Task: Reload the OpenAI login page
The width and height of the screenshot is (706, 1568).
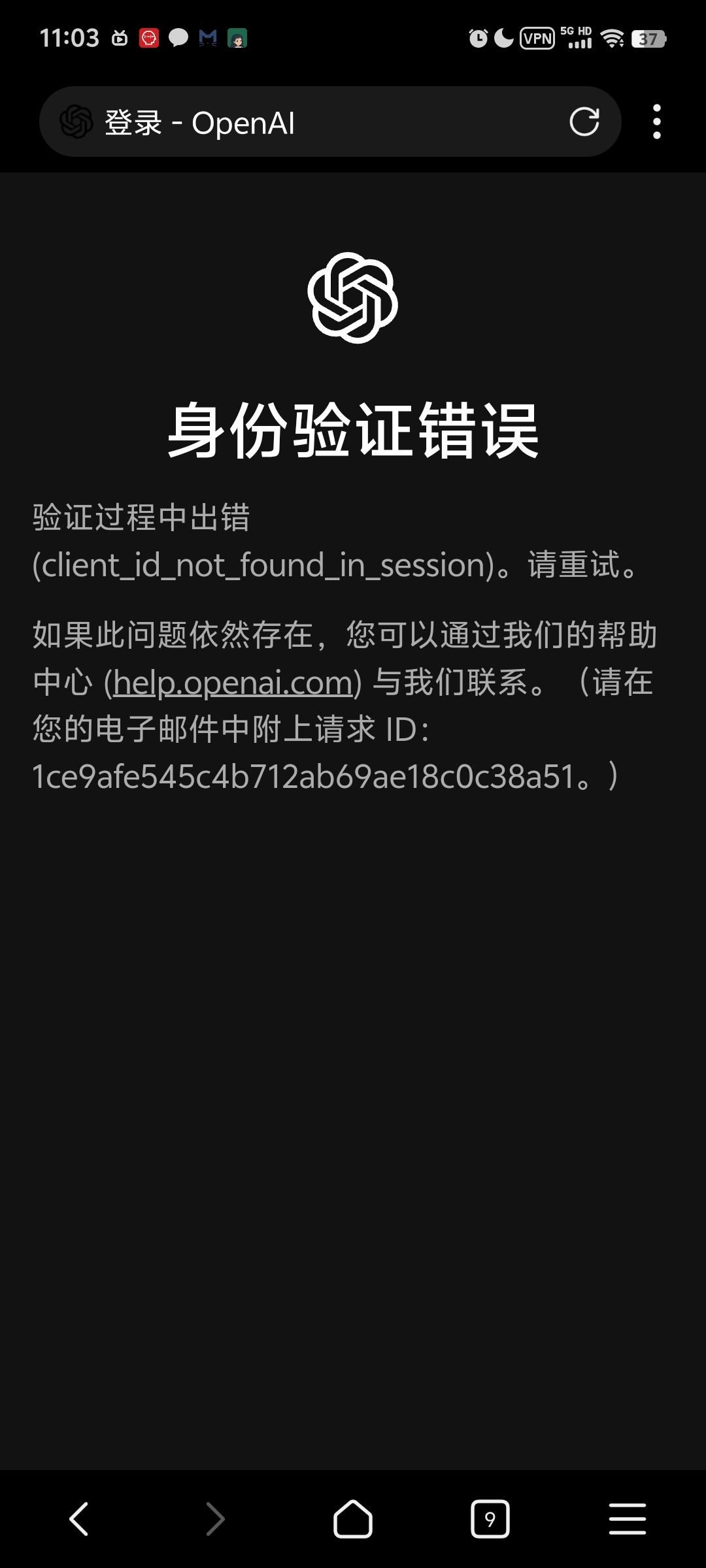Action: point(584,122)
